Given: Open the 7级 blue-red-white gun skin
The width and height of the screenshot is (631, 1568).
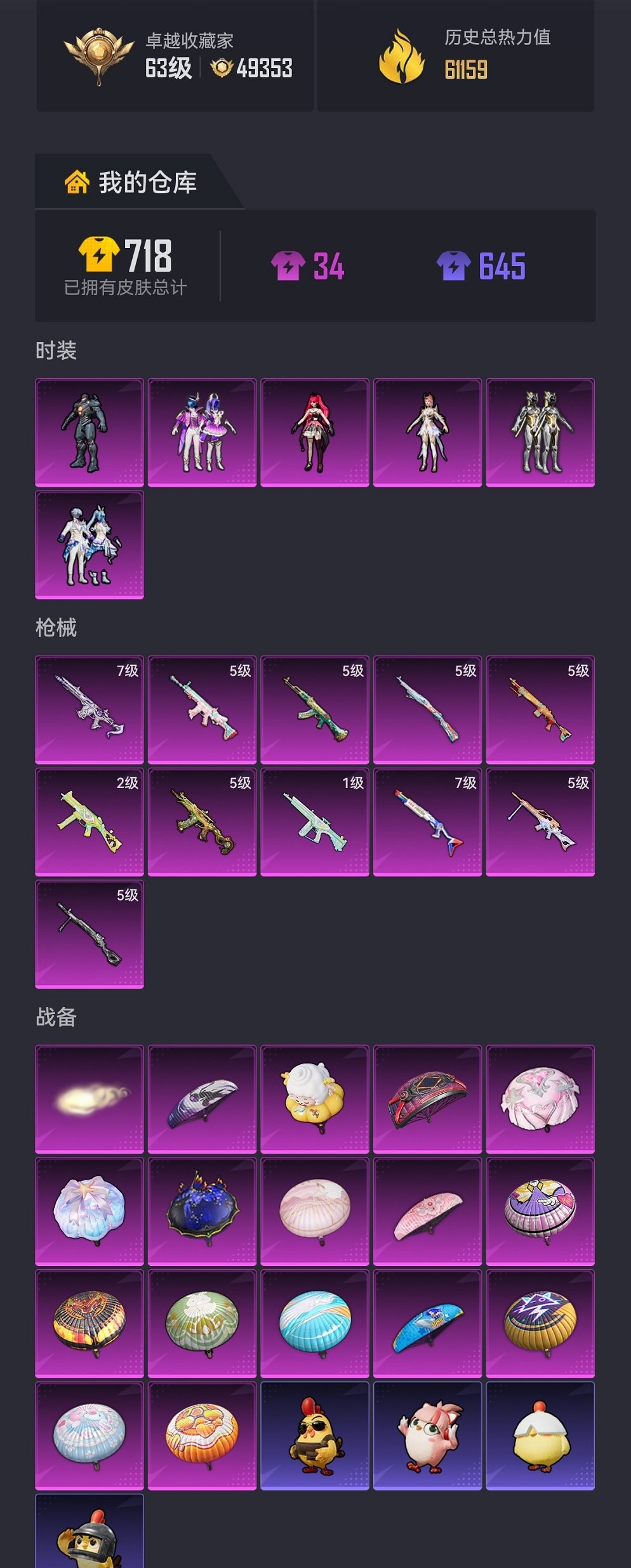Looking at the screenshot, I should [x=427, y=822].
